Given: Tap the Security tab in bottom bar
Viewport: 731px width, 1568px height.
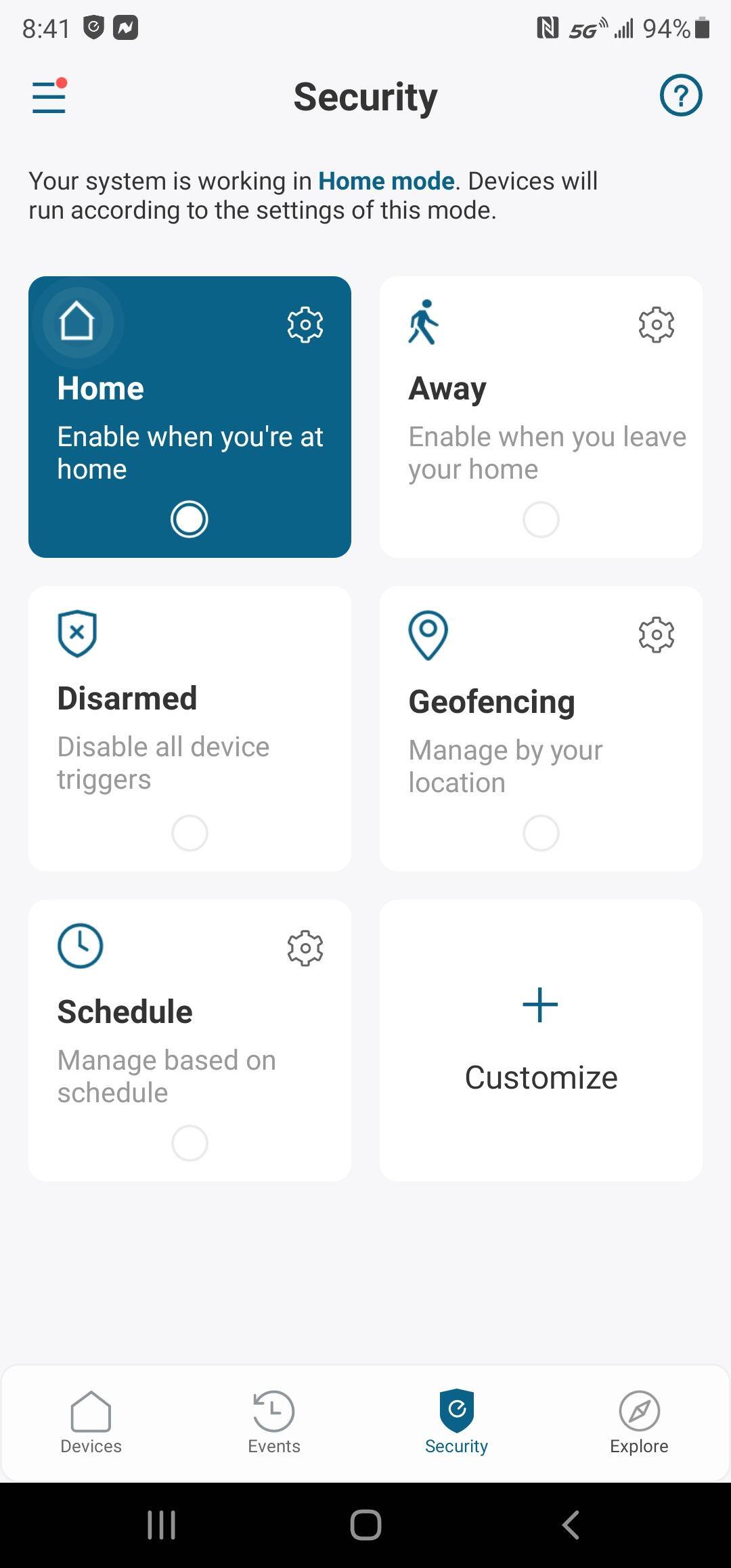Looking at the screenshot, I should (456, 1422).
